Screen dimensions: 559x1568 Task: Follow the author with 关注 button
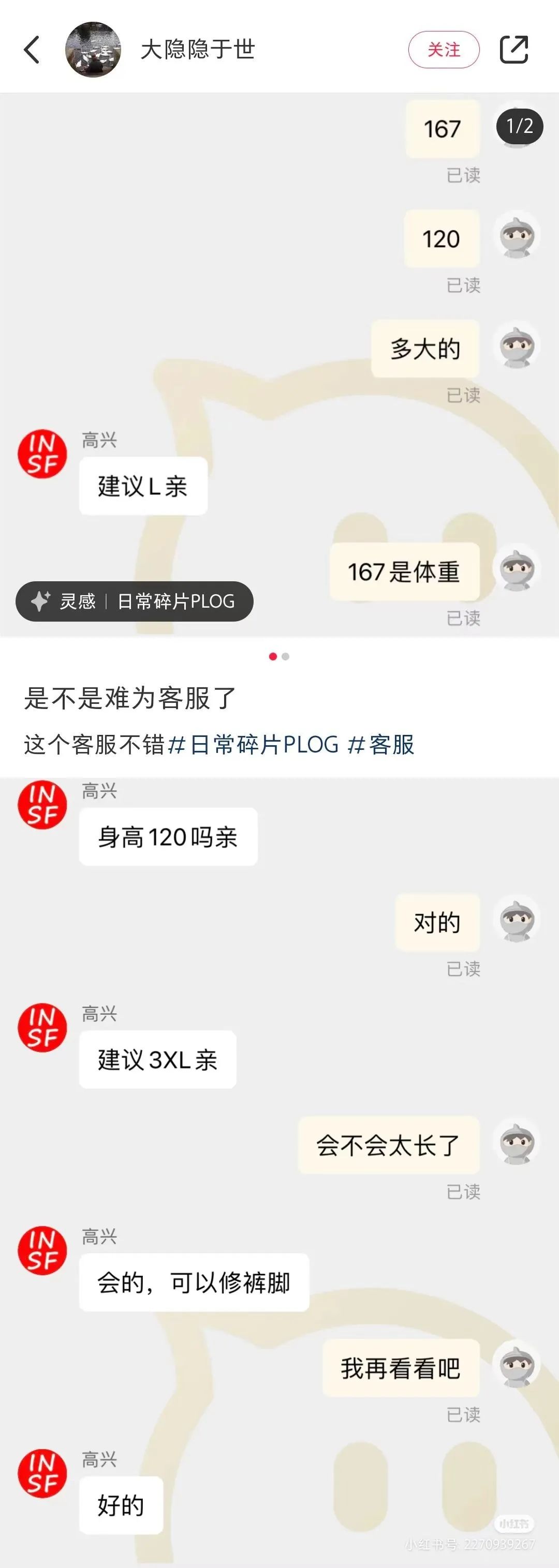tap(443, 49)
